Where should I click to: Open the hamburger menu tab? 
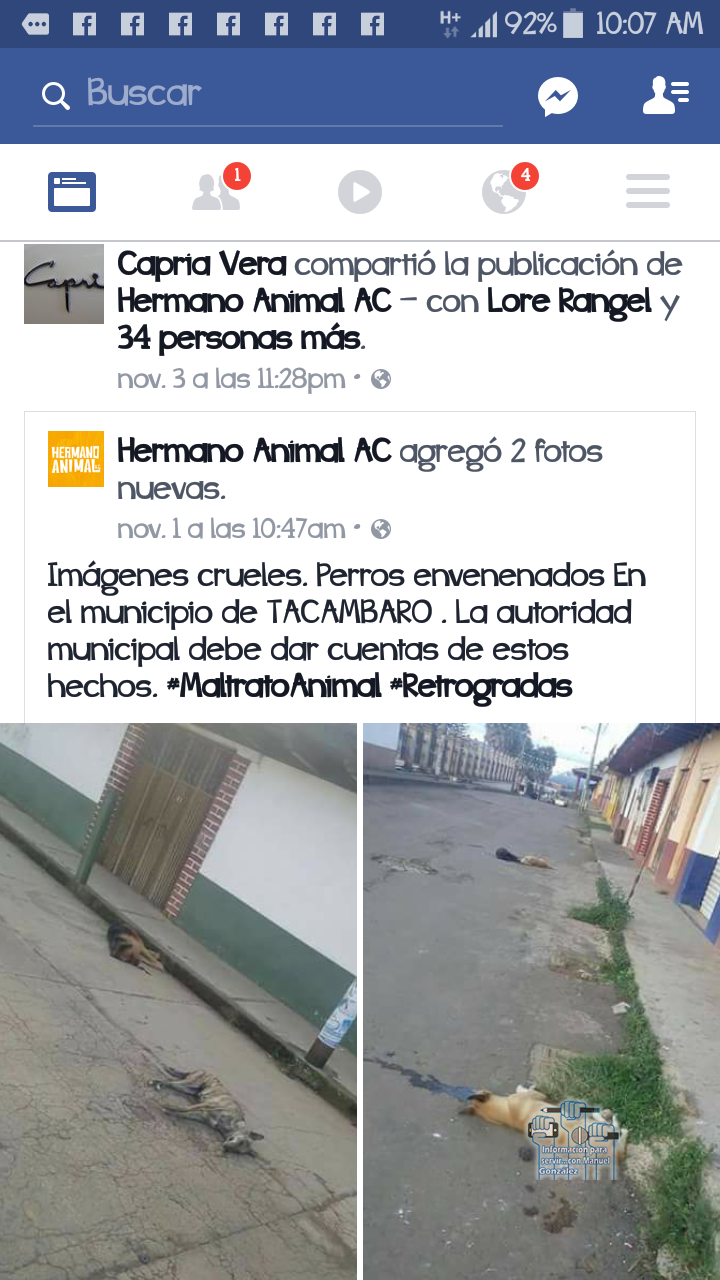(648, 191)
